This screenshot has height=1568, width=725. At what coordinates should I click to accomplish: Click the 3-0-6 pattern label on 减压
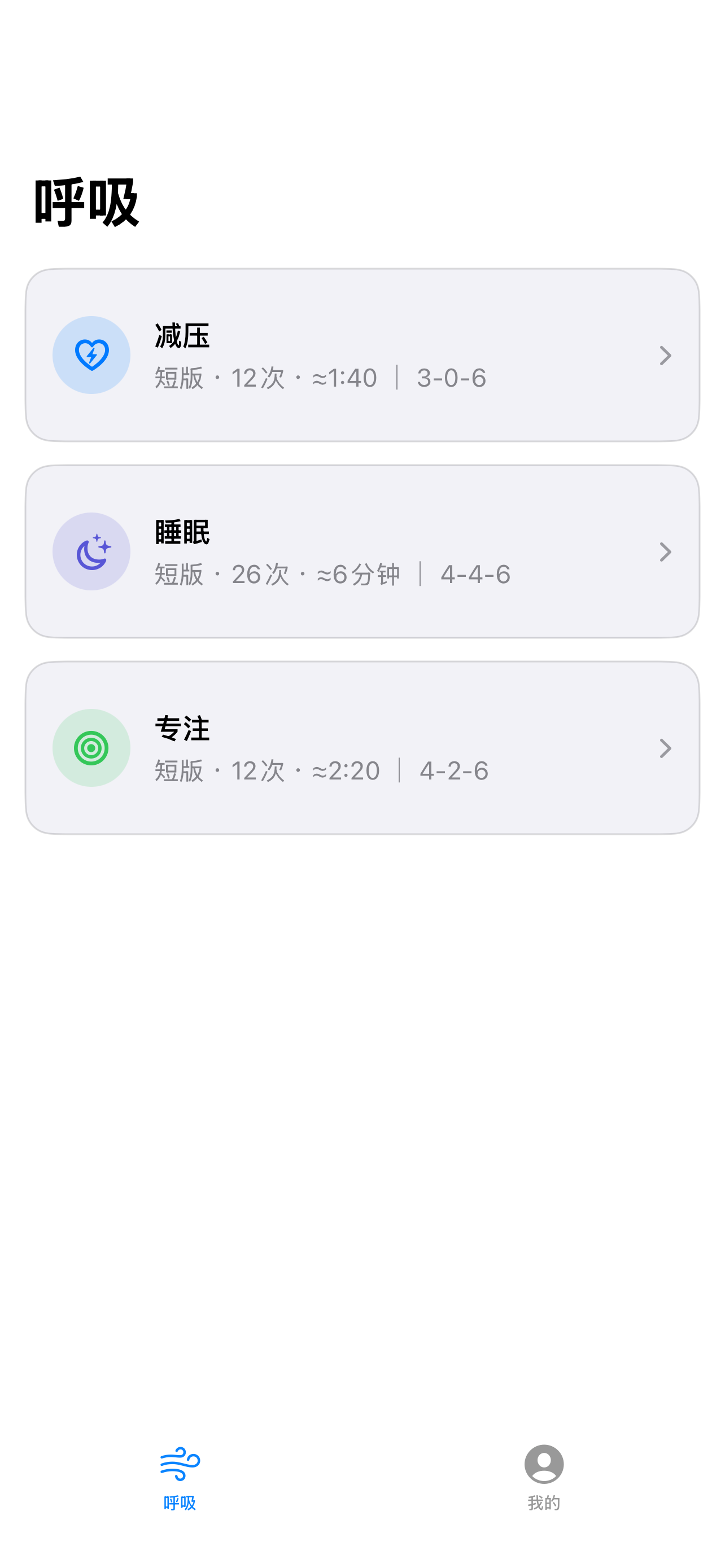[x=452, y=378]
